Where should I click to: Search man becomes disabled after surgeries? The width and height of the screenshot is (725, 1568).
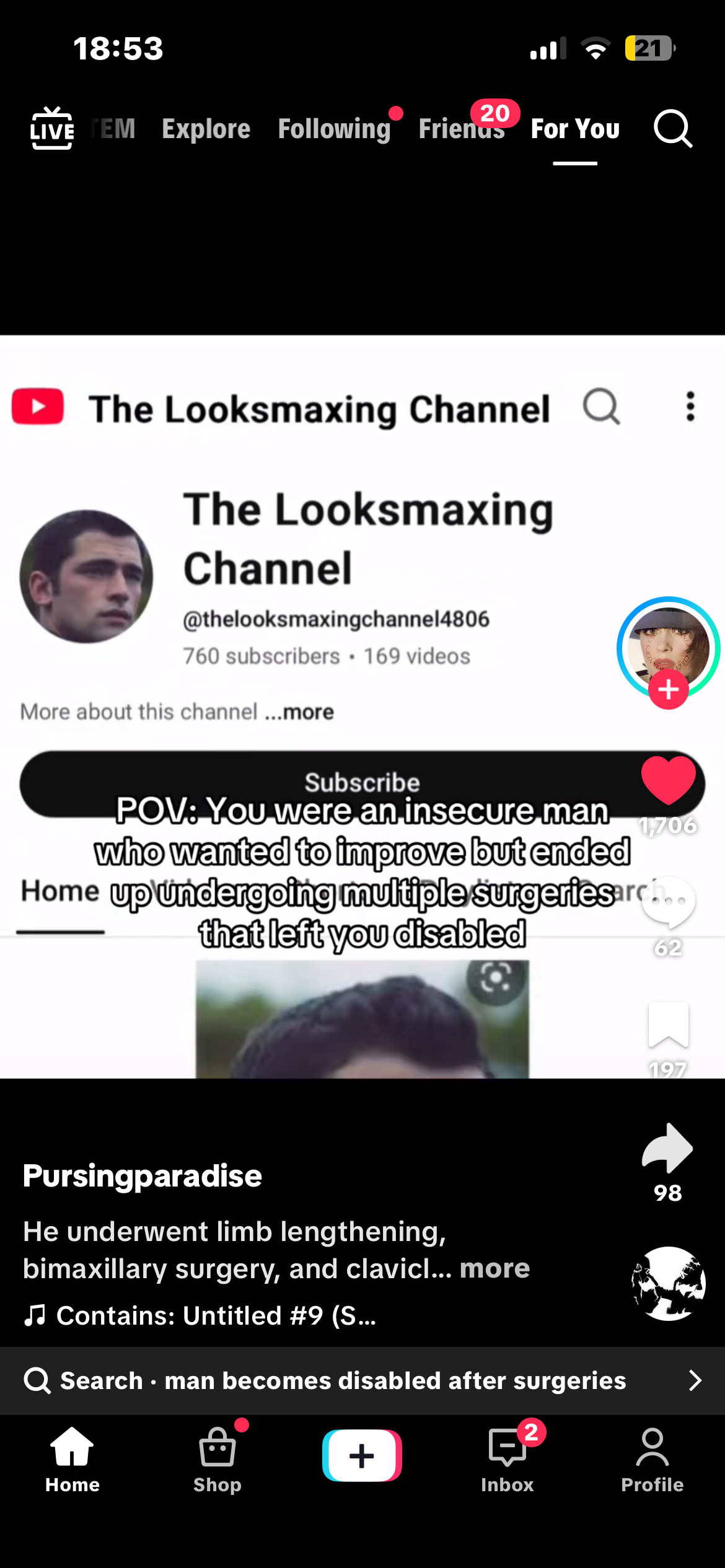[362, 1380]
